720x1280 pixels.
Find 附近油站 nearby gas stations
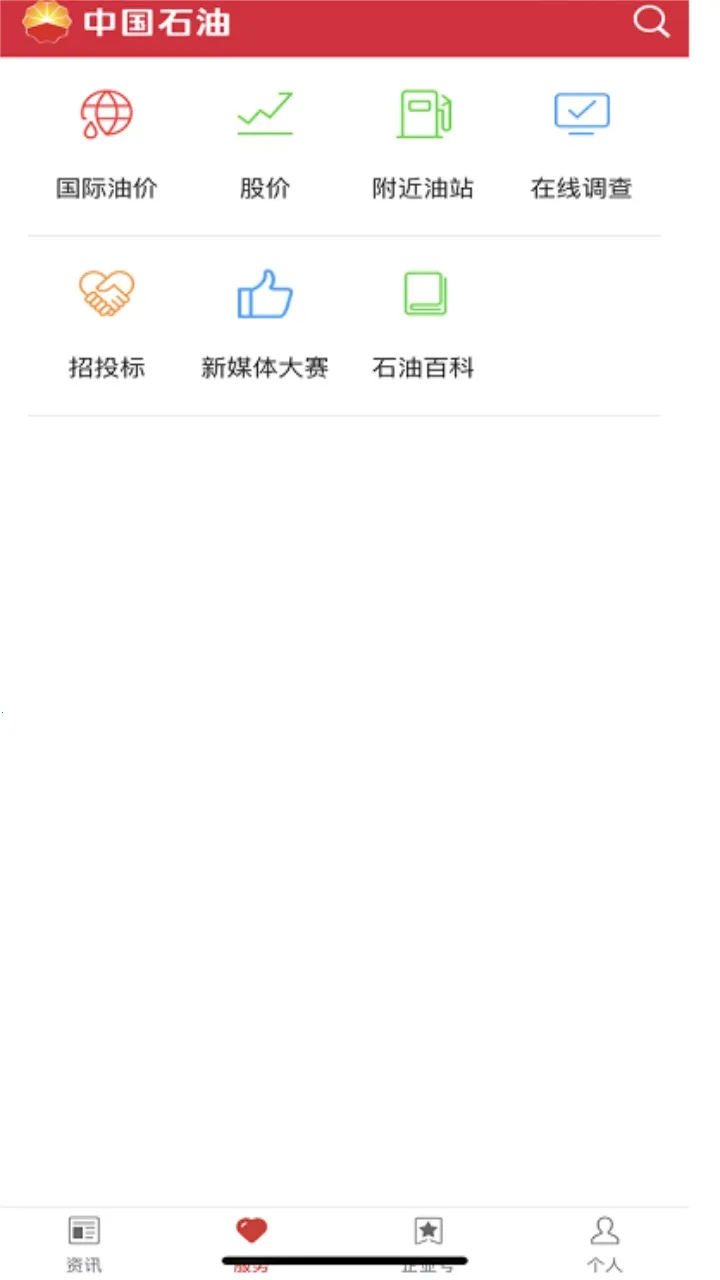(423, 144)
